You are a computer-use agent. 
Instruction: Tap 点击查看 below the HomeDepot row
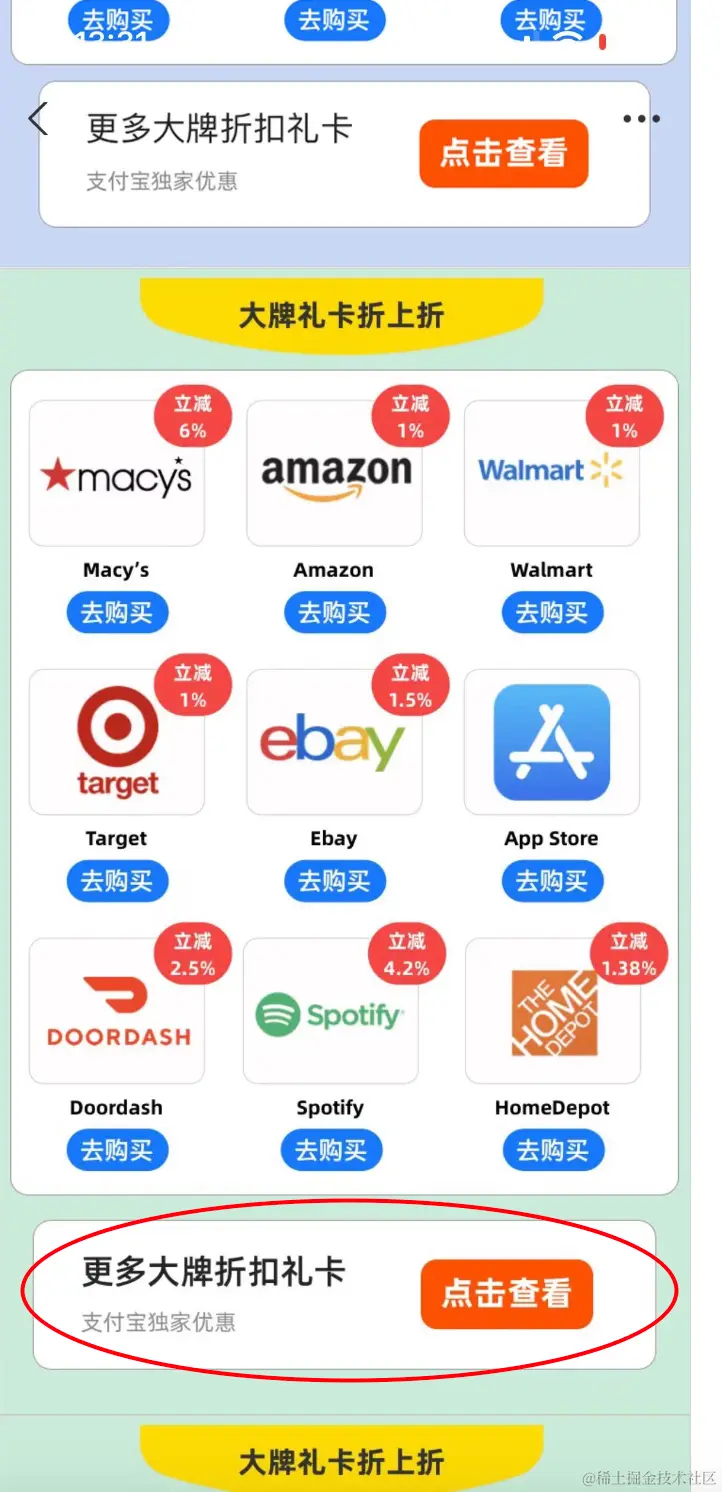click(x=506, y=1294)
